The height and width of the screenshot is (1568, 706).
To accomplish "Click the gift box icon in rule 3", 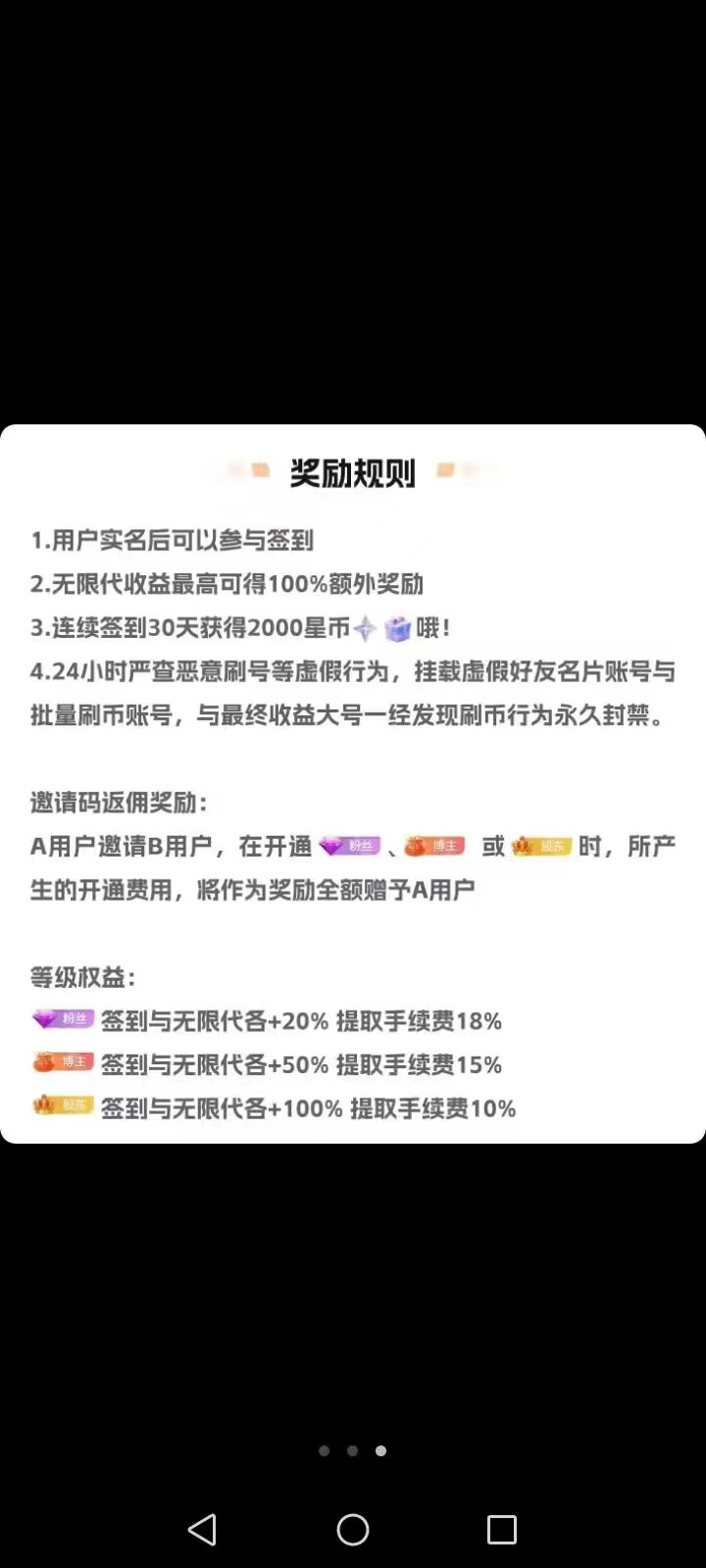I will 396,628.
